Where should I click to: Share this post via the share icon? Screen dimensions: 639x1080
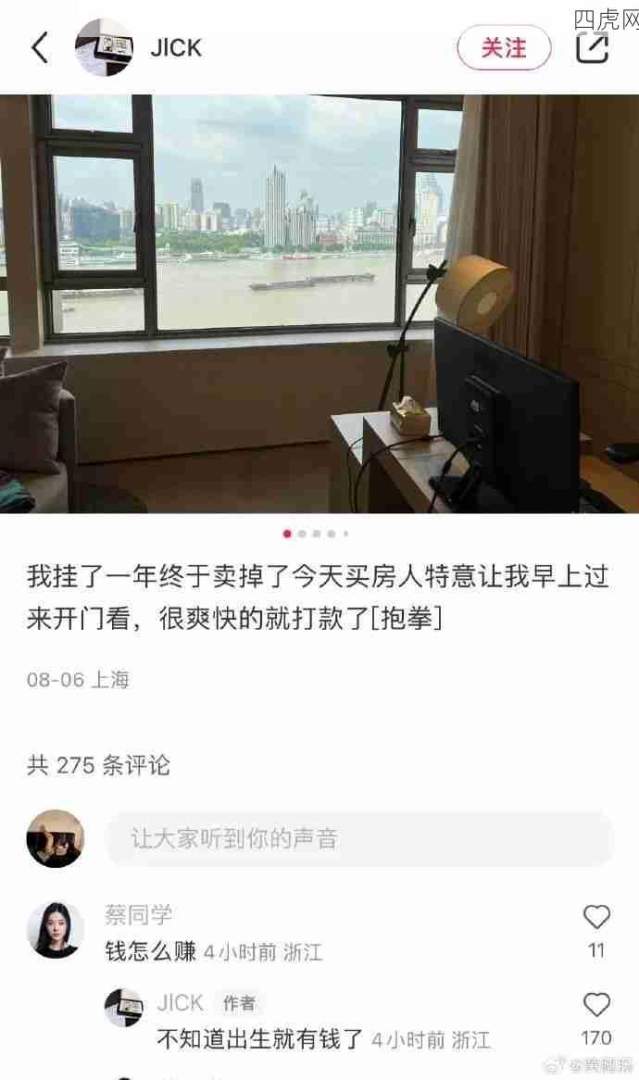click(592, 48)
